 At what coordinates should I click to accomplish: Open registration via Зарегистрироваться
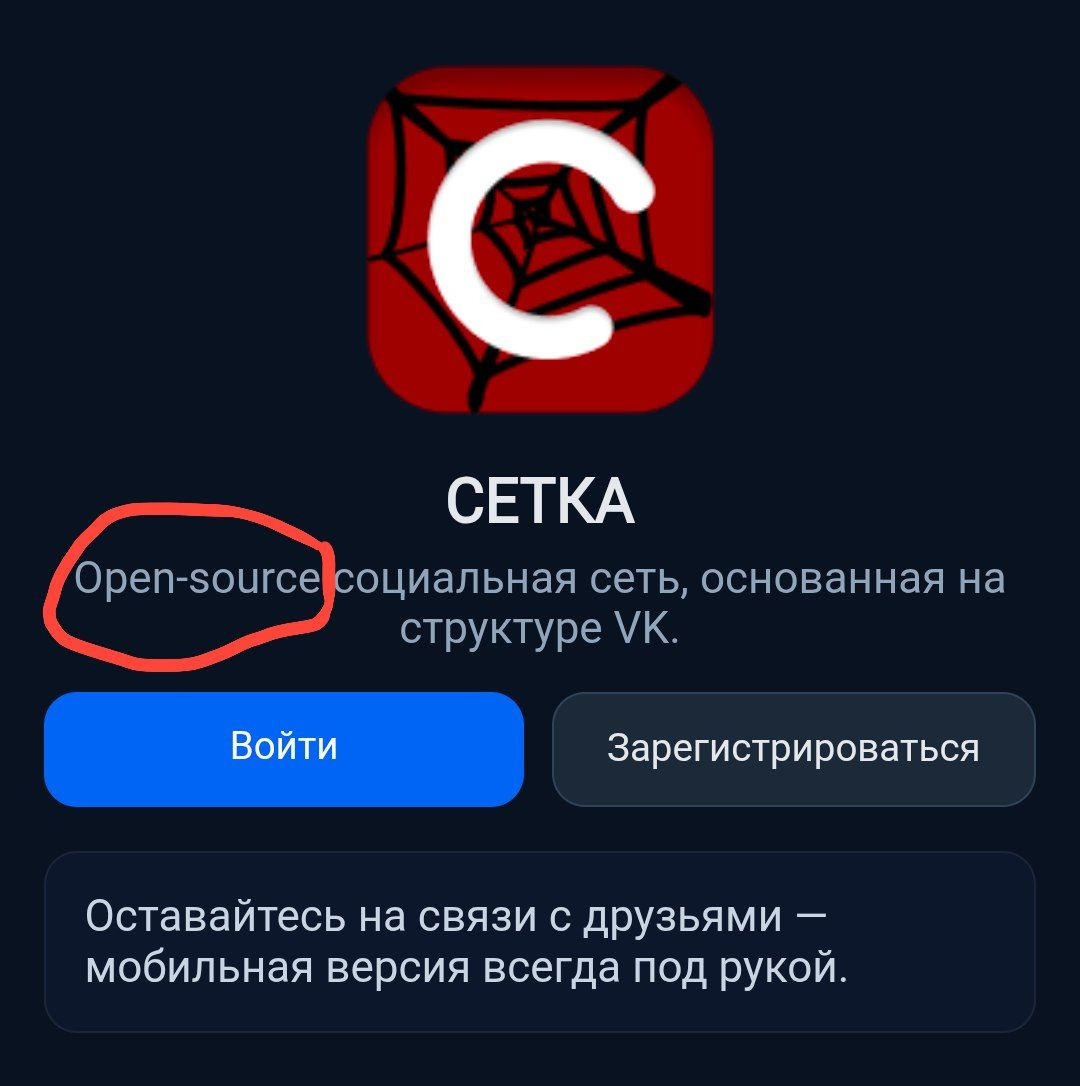pyautogui.click(x=793, y=749)
